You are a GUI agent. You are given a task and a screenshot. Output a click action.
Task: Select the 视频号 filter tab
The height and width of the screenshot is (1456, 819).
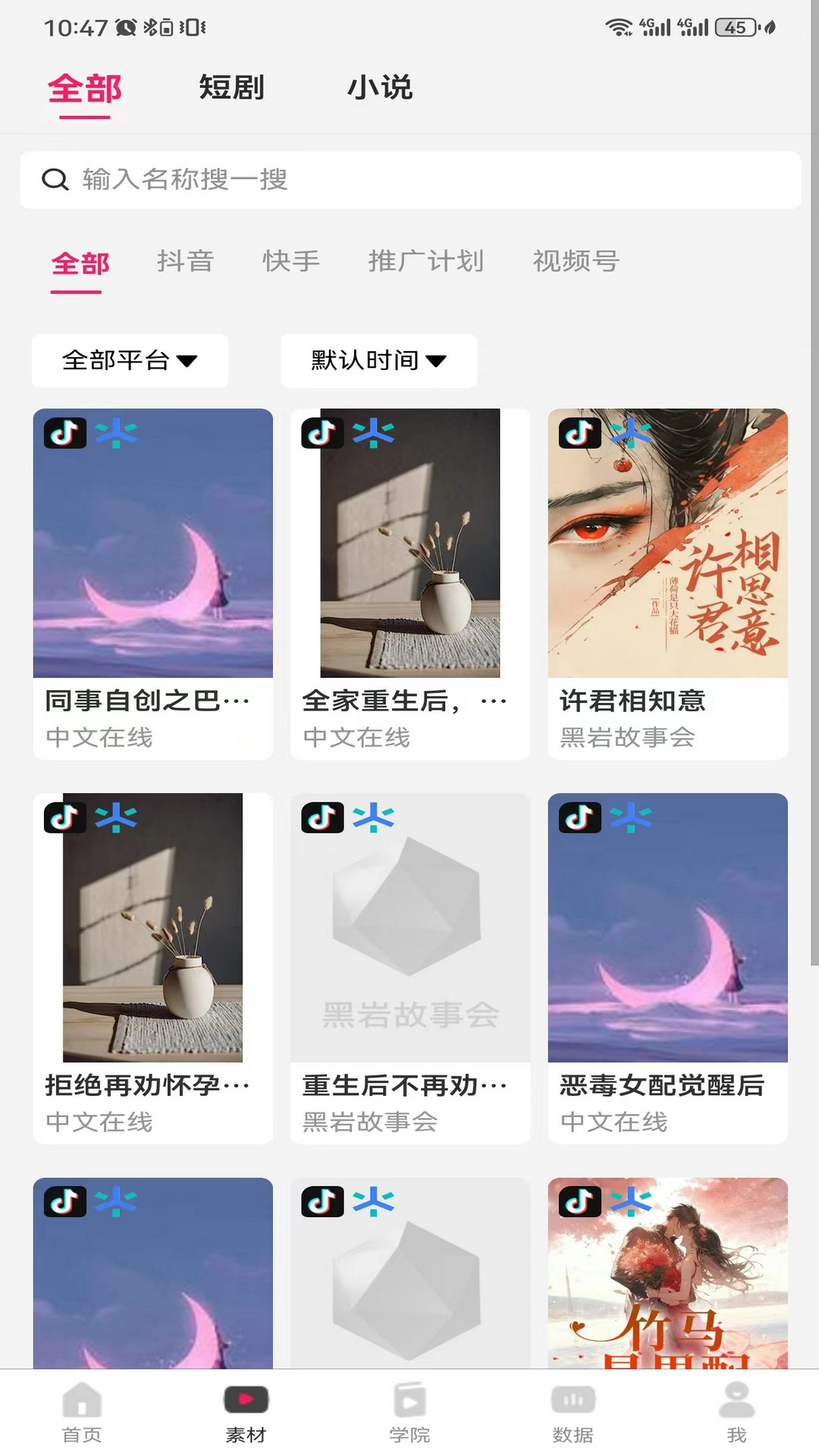click(576, 262)
